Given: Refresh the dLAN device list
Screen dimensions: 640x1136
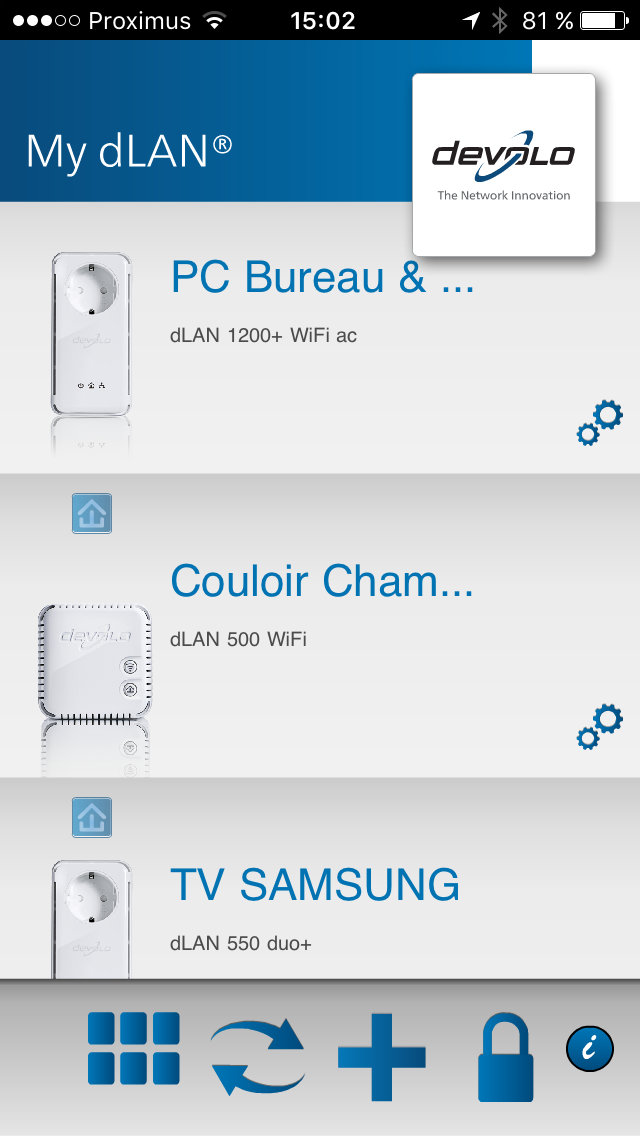Looking at the screenshot, I should 257,1056.
